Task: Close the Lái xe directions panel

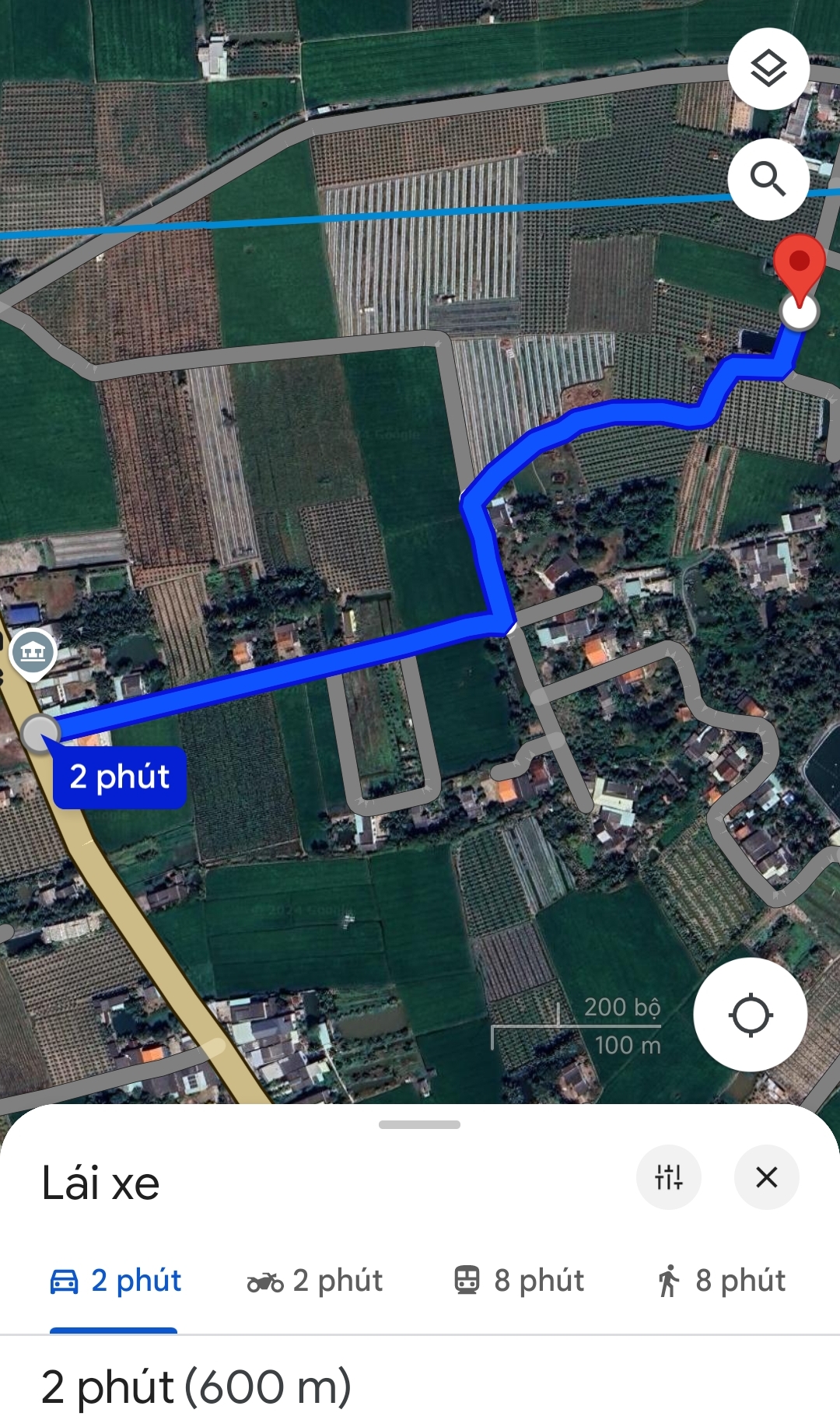Action: (767, 1176)
